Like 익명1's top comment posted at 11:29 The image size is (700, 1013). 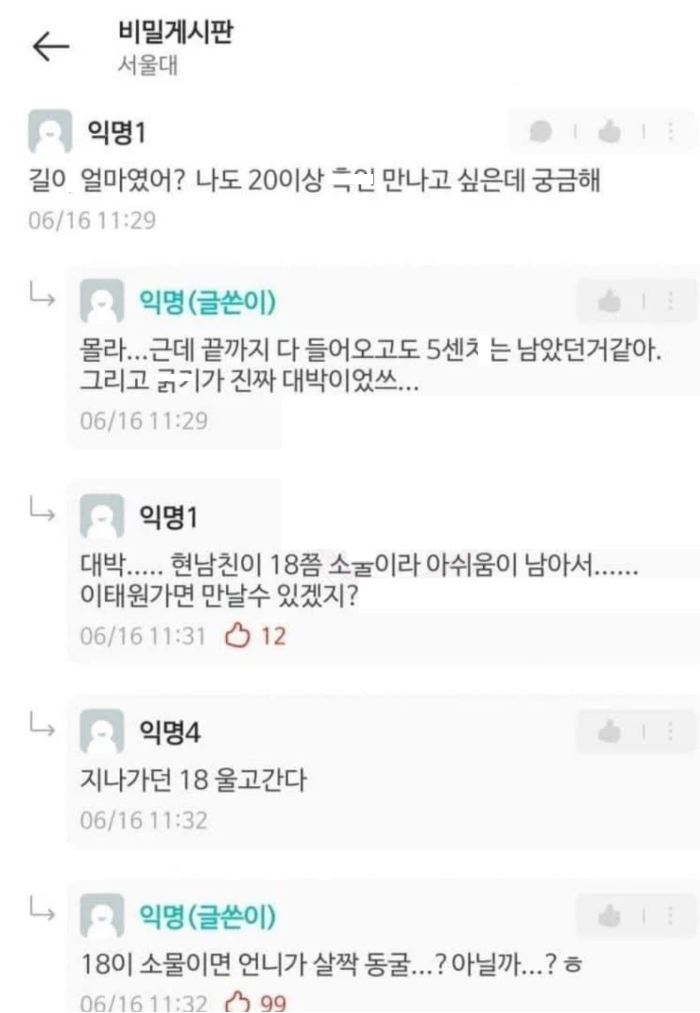tap(608, 131)
